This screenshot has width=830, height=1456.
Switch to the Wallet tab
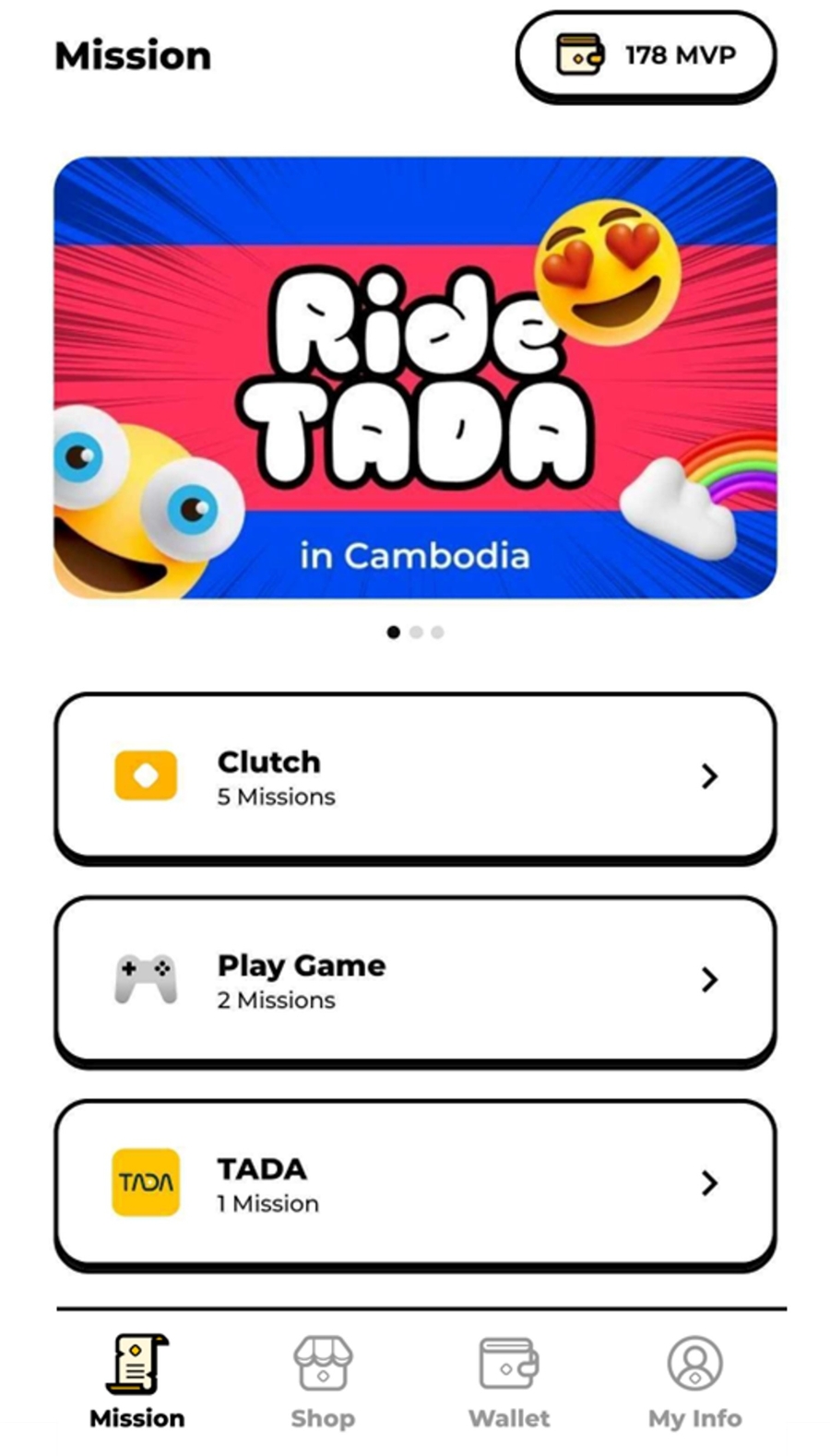pos(509,1380)
